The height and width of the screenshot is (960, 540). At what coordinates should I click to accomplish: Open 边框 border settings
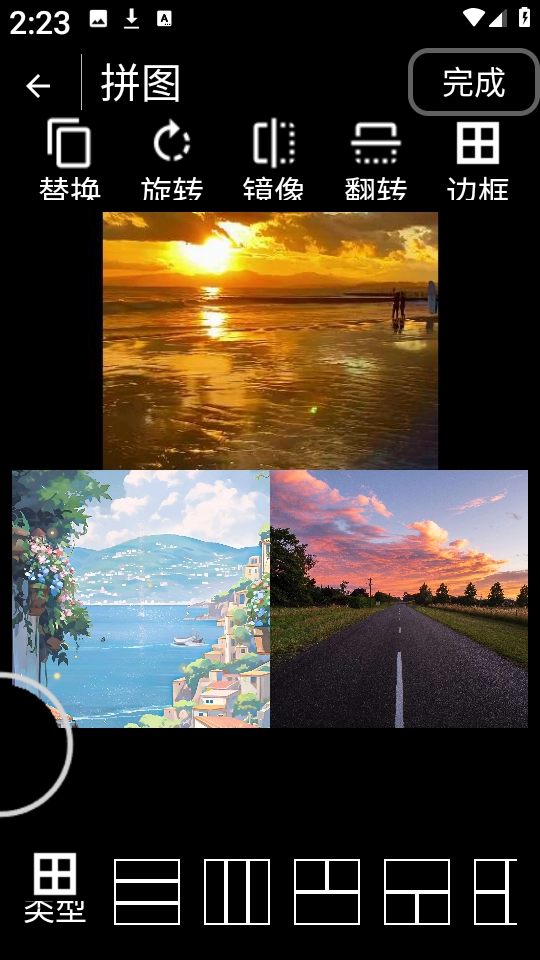[478, 159]
